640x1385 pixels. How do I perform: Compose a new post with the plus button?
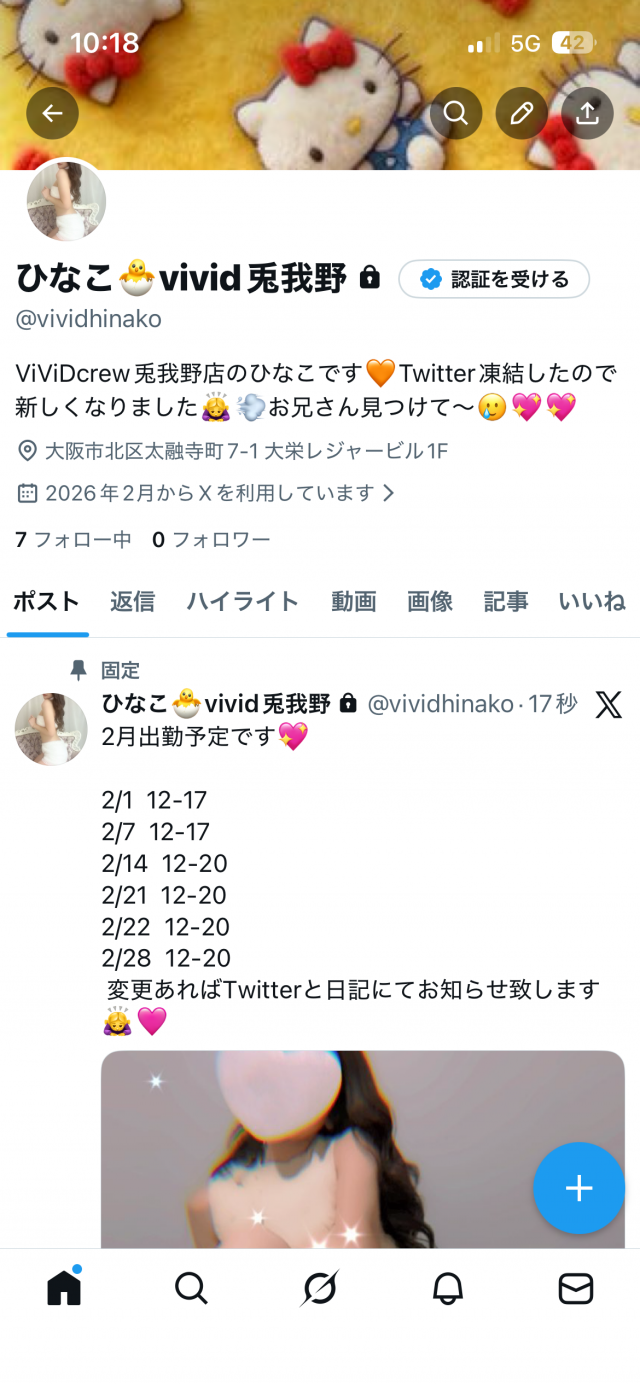click(x=579, y=1188)
